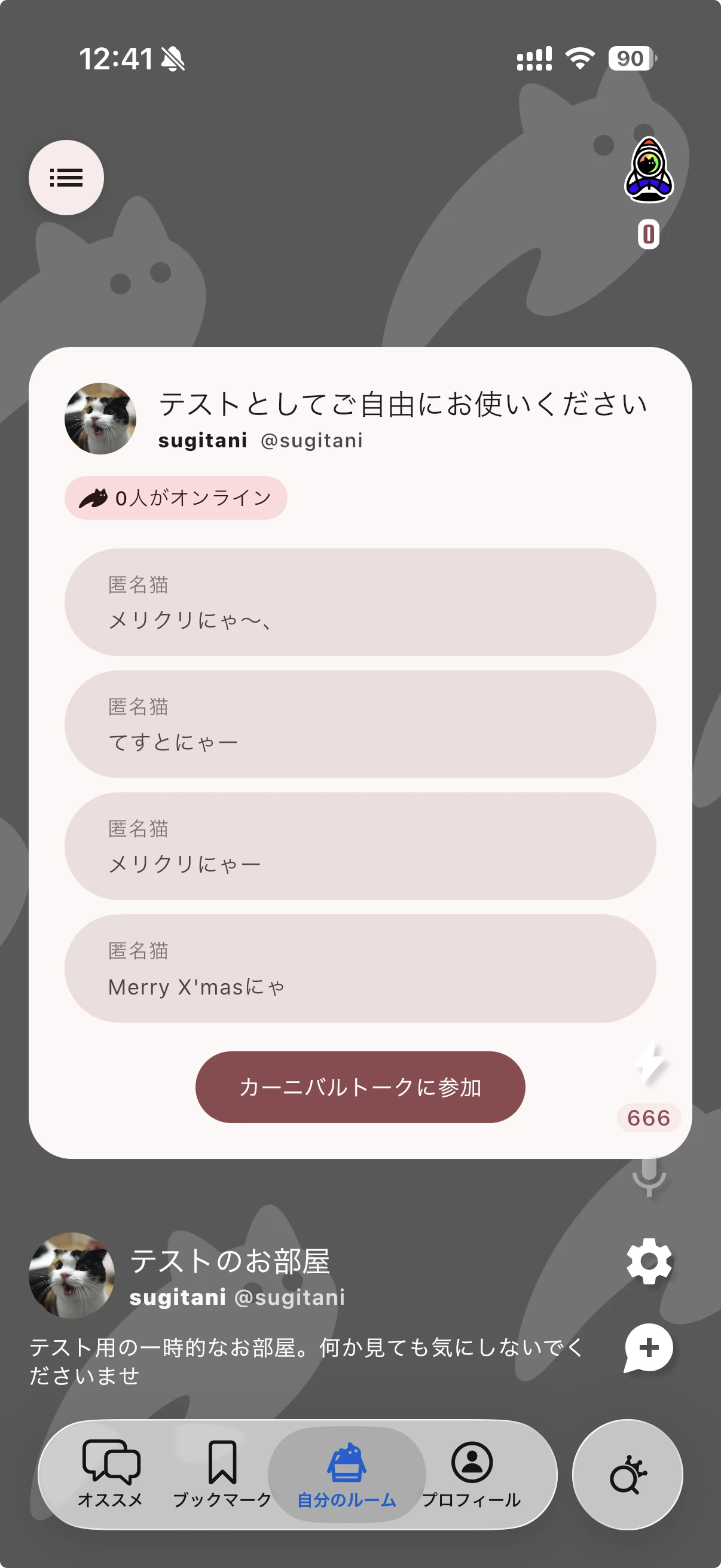
Task: Switch to the プロフィール tab
Action: (472, 1499)
